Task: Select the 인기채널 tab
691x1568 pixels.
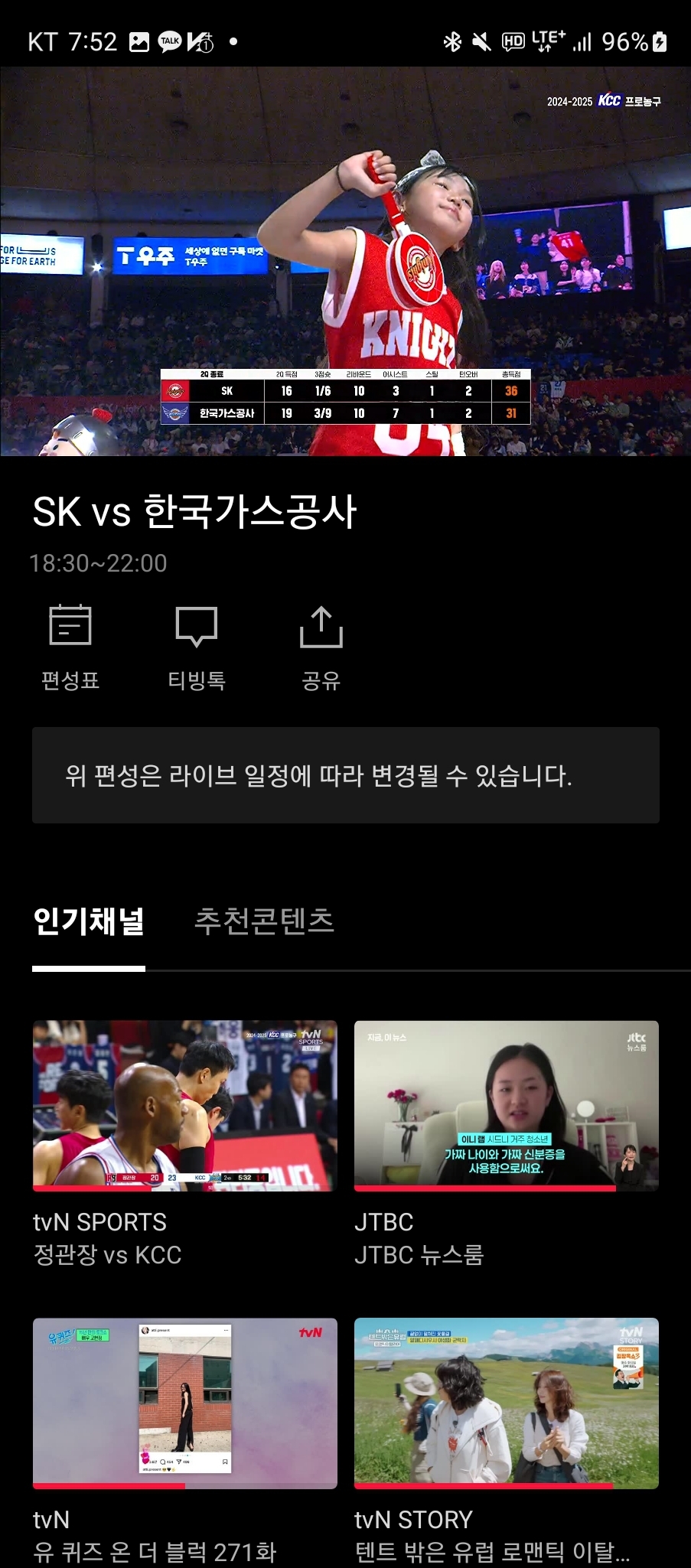Action: 89,921
